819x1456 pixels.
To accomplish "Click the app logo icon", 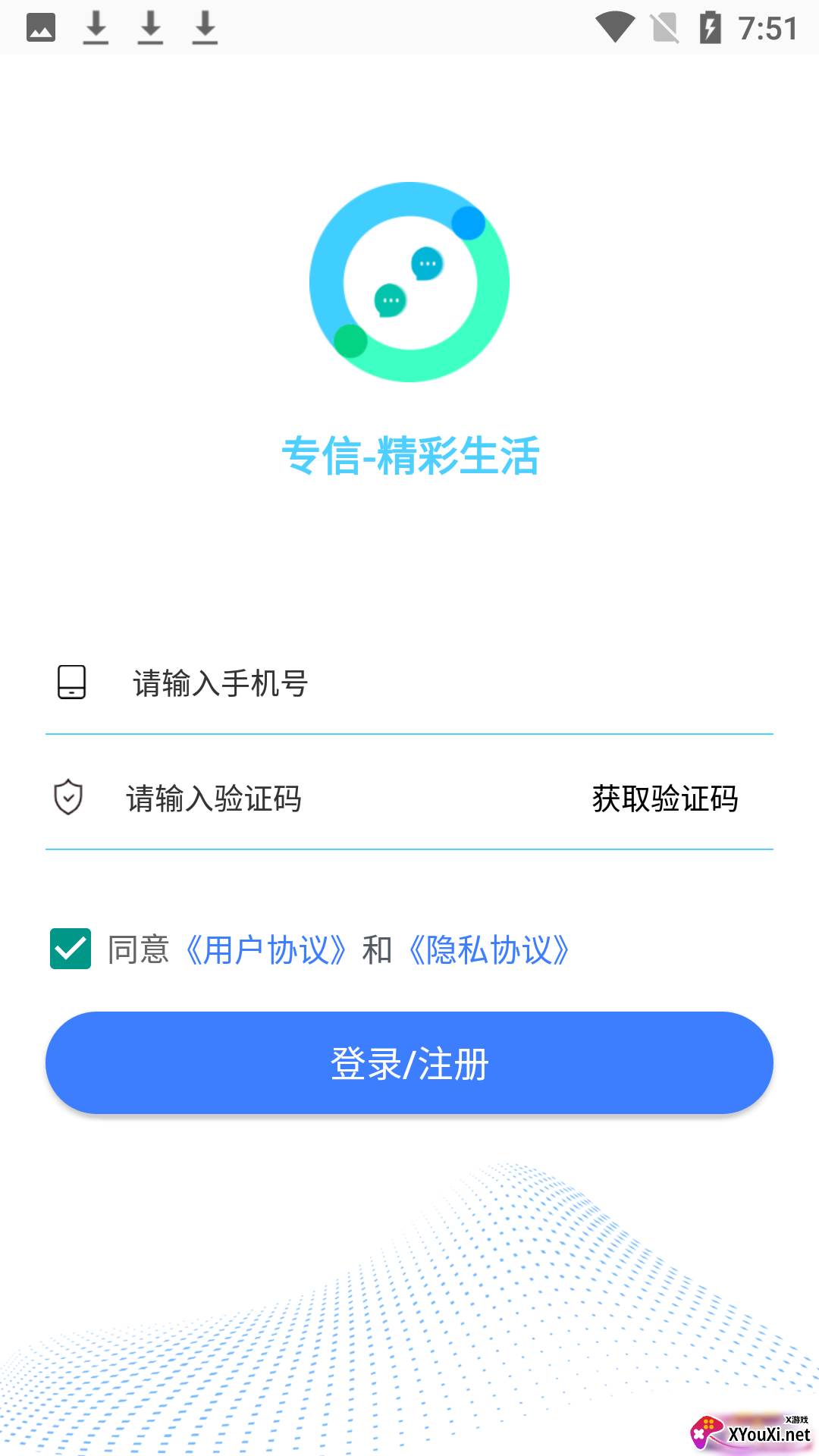I will (x=409, y=280).
